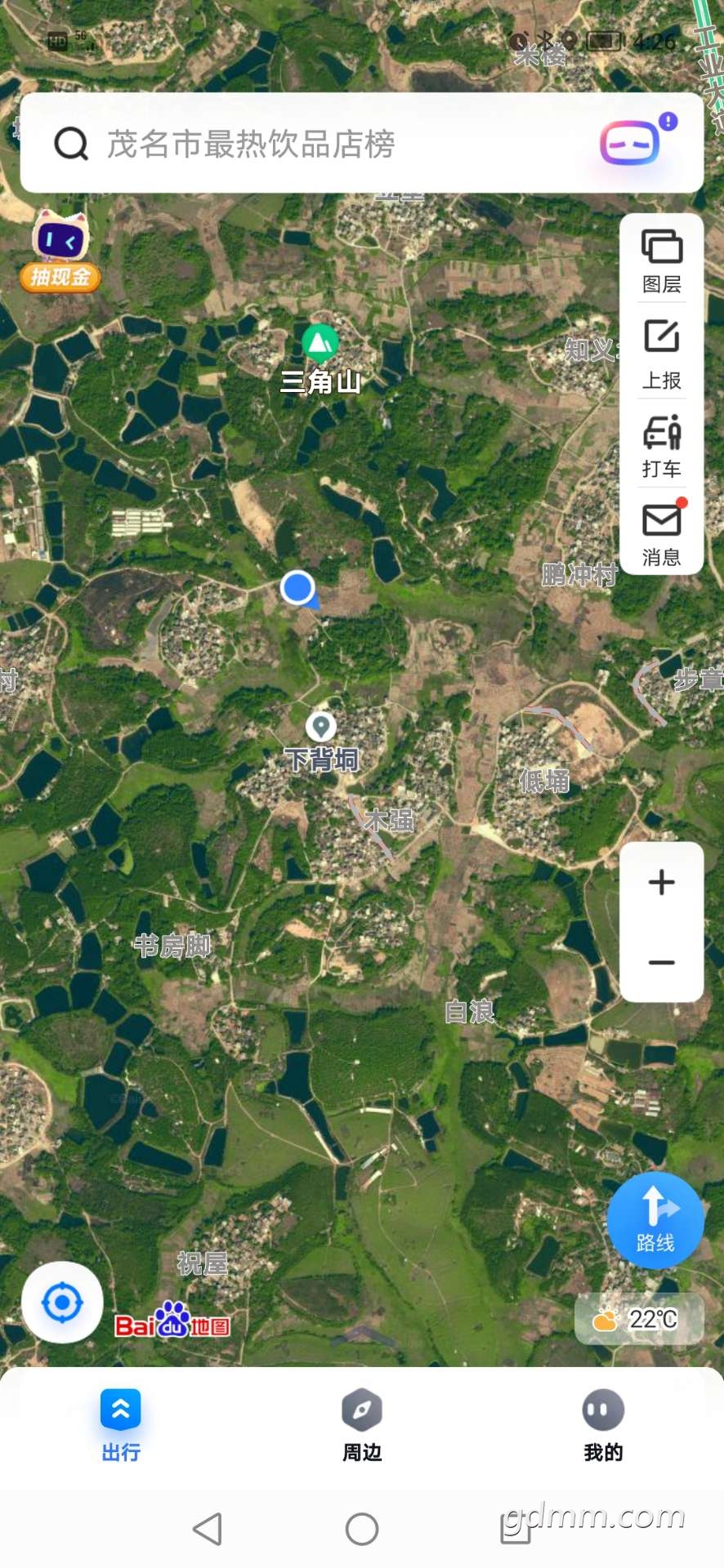Screen dimensions: 724x1568
Task: Start route planning with 路线 button
Action: pos(655,1219)
